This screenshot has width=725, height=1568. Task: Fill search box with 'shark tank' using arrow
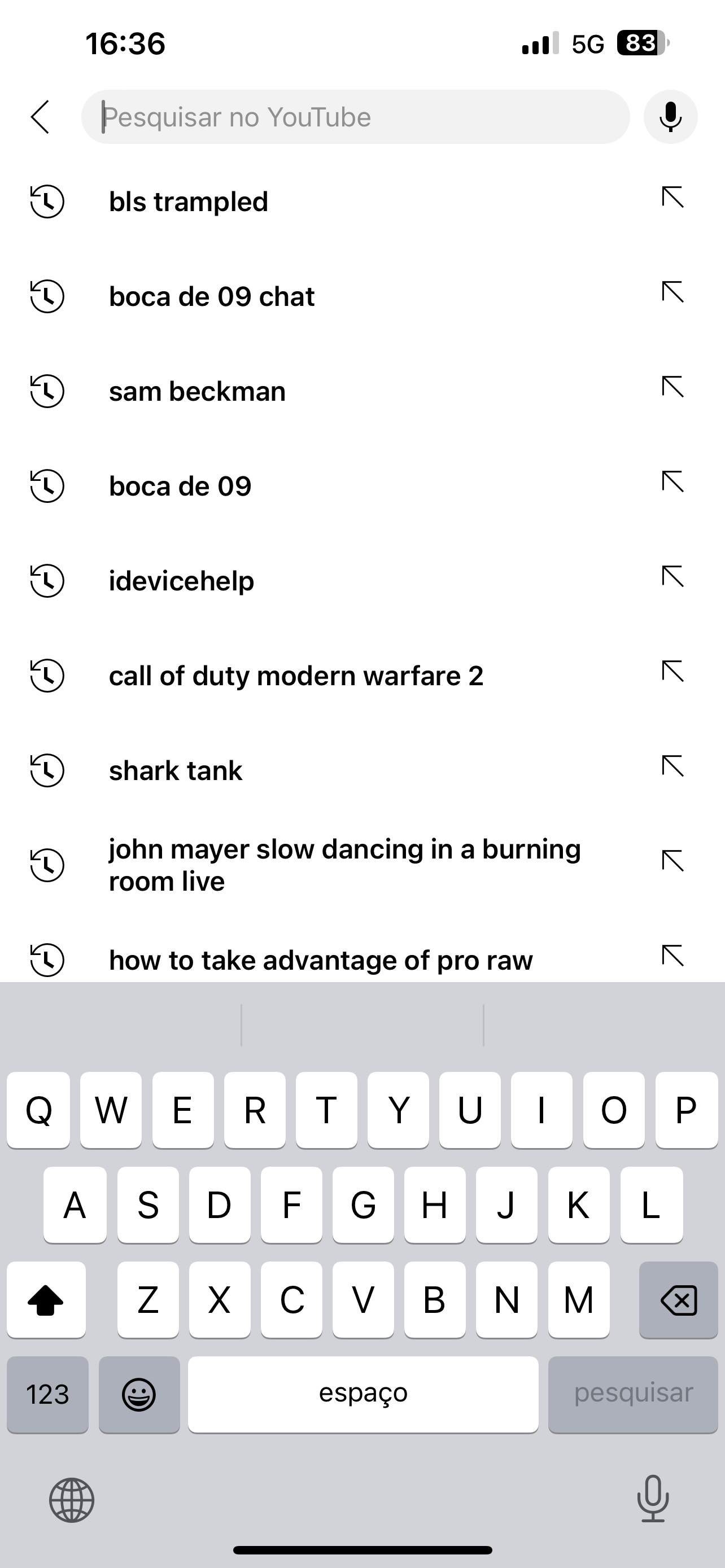[x=672, y=767]
